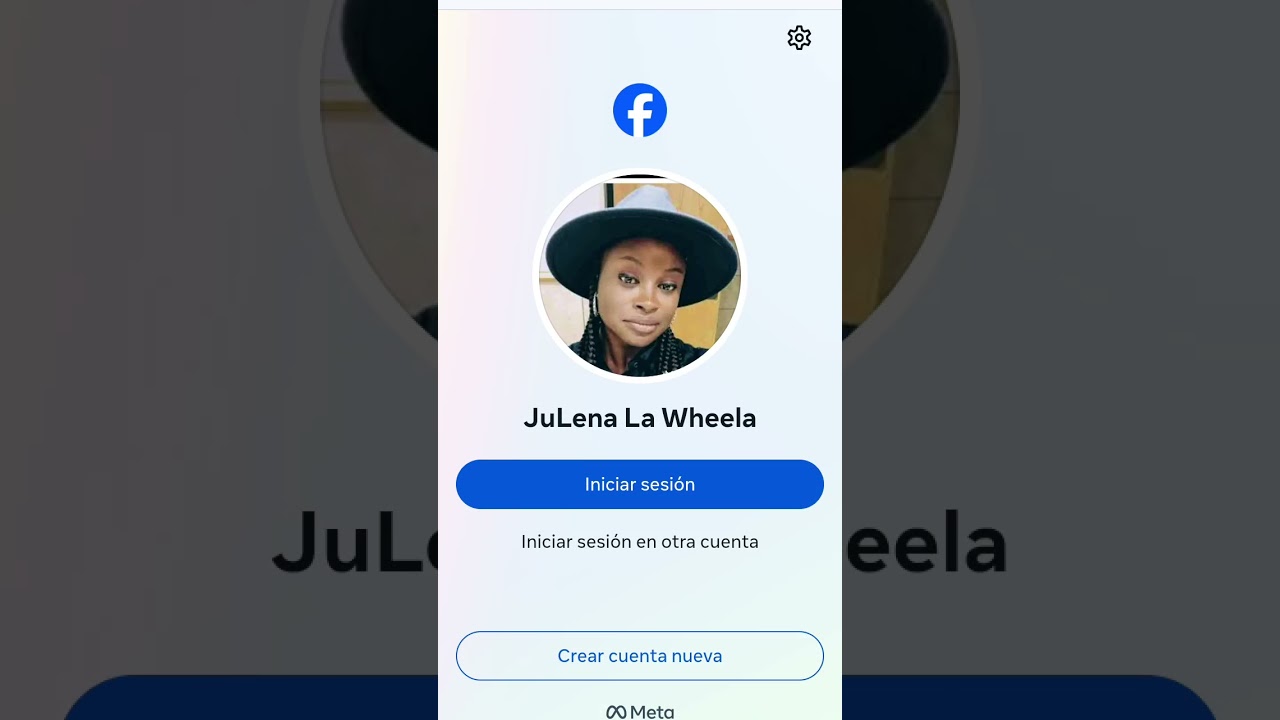
Task: Tap JuLena La Wheela's profile picture
Action: tap(640, 276)
